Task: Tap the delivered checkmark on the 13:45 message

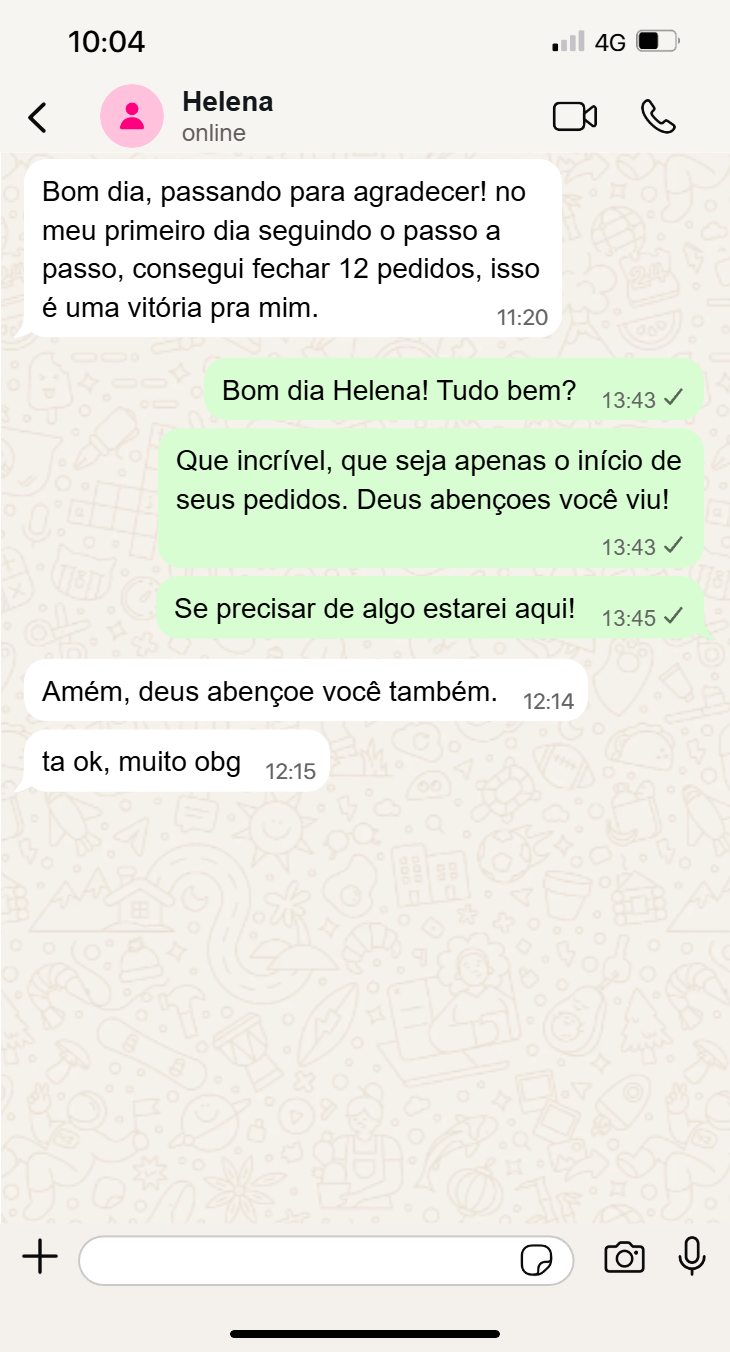Action: click(x=674, y=619)
